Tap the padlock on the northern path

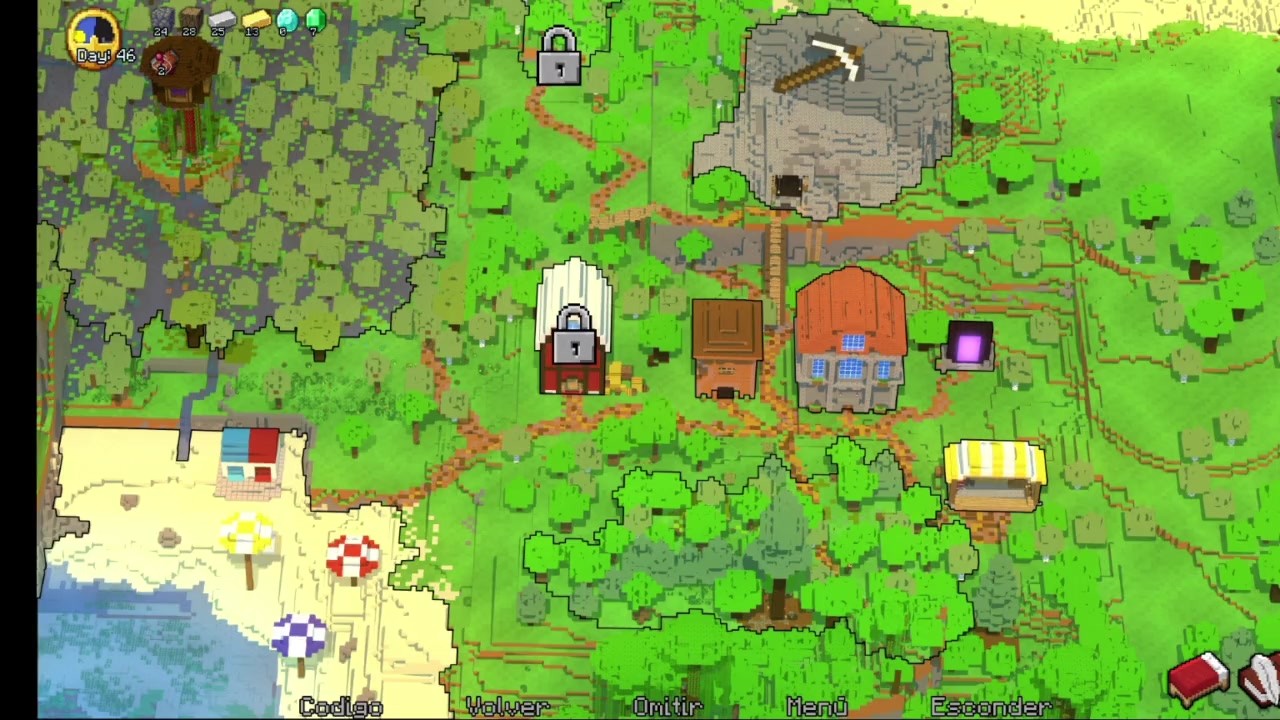point(559,57)
